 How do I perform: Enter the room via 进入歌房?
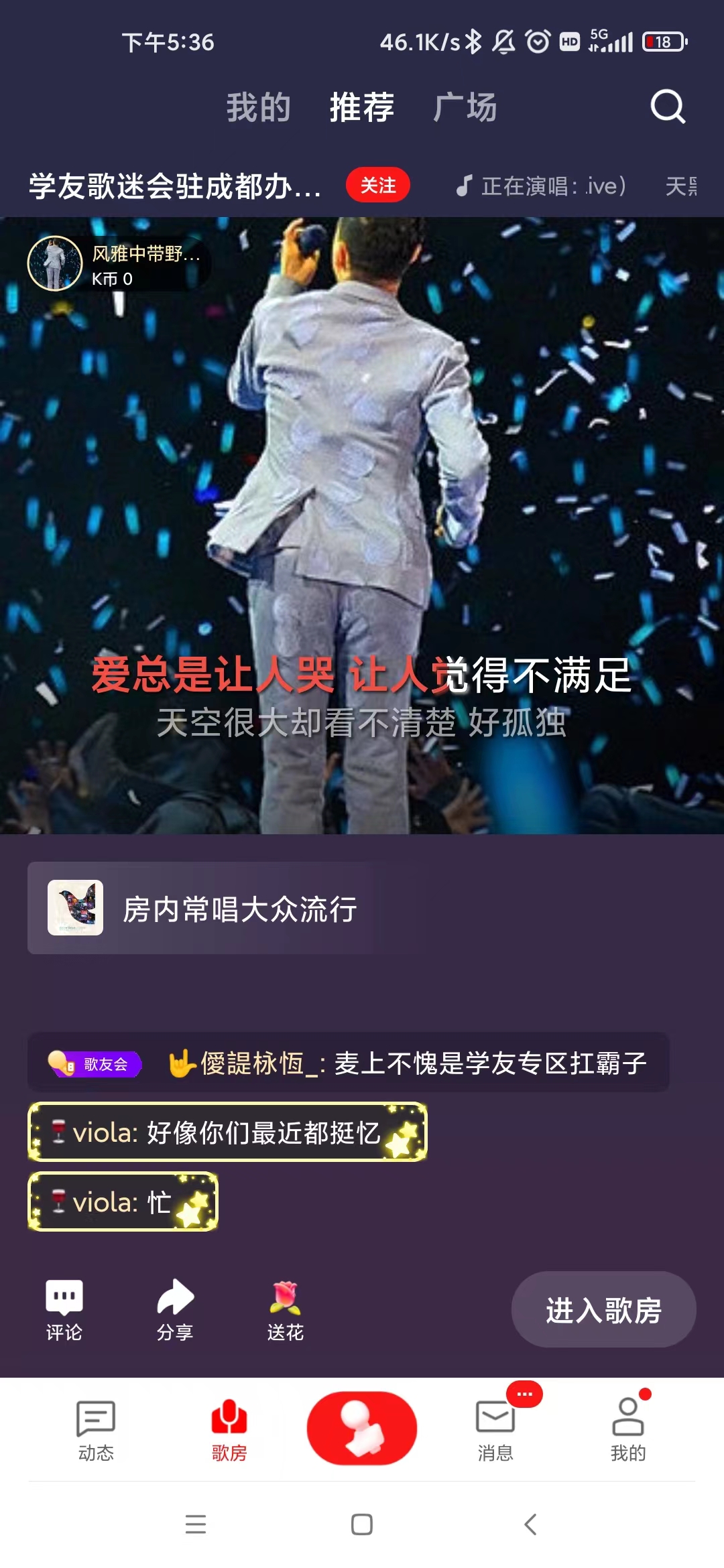[x=603, y=1310]
